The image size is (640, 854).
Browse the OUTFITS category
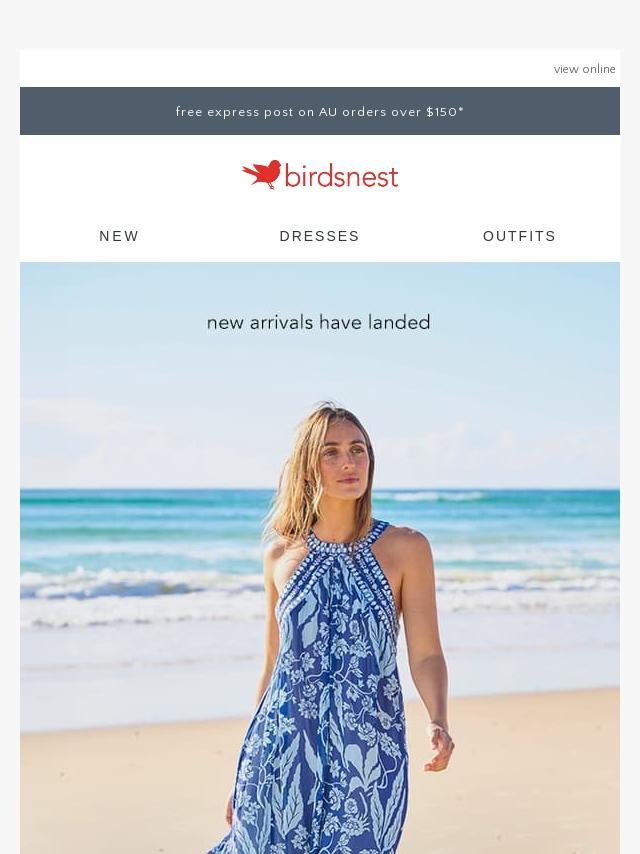[519, 236]
